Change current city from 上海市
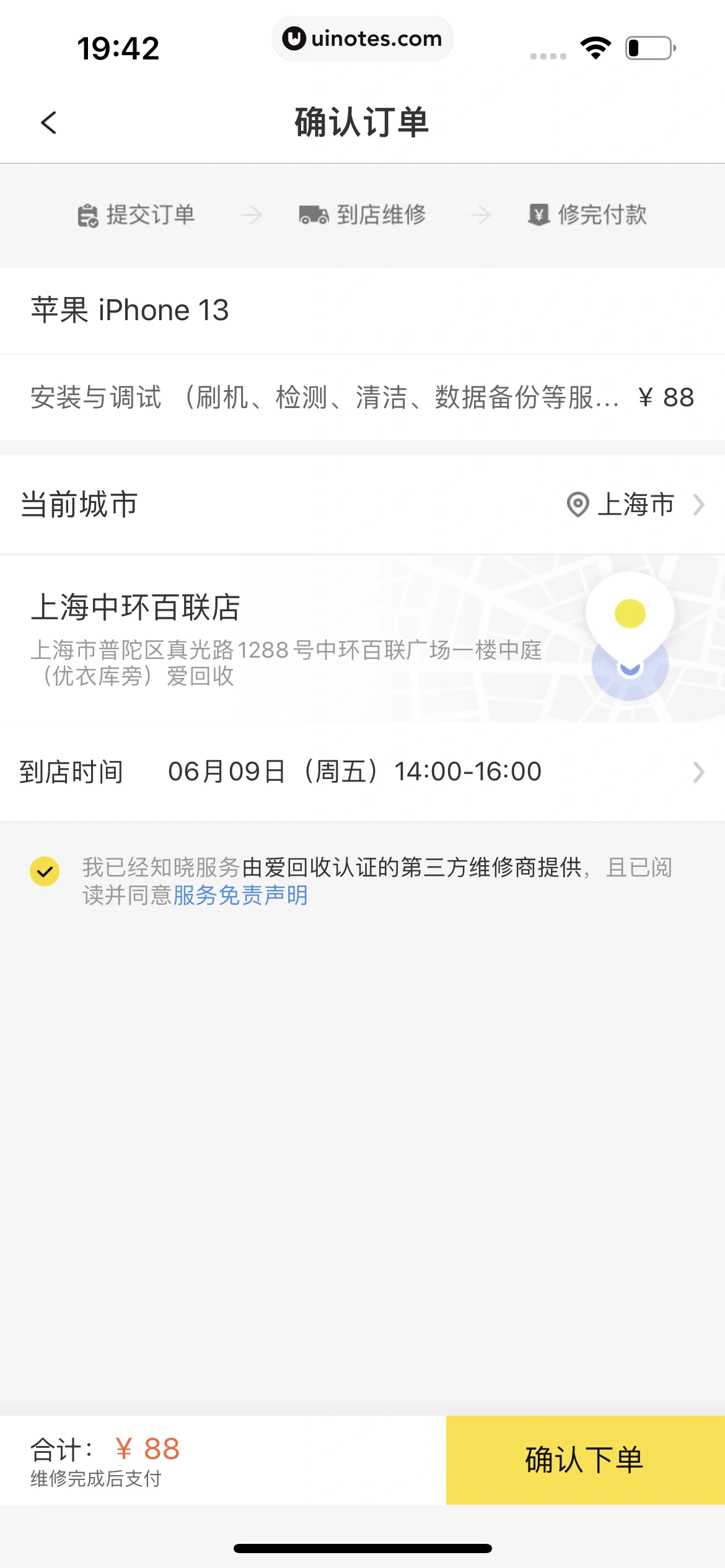The image size is (725, 1568). [635, 505]
